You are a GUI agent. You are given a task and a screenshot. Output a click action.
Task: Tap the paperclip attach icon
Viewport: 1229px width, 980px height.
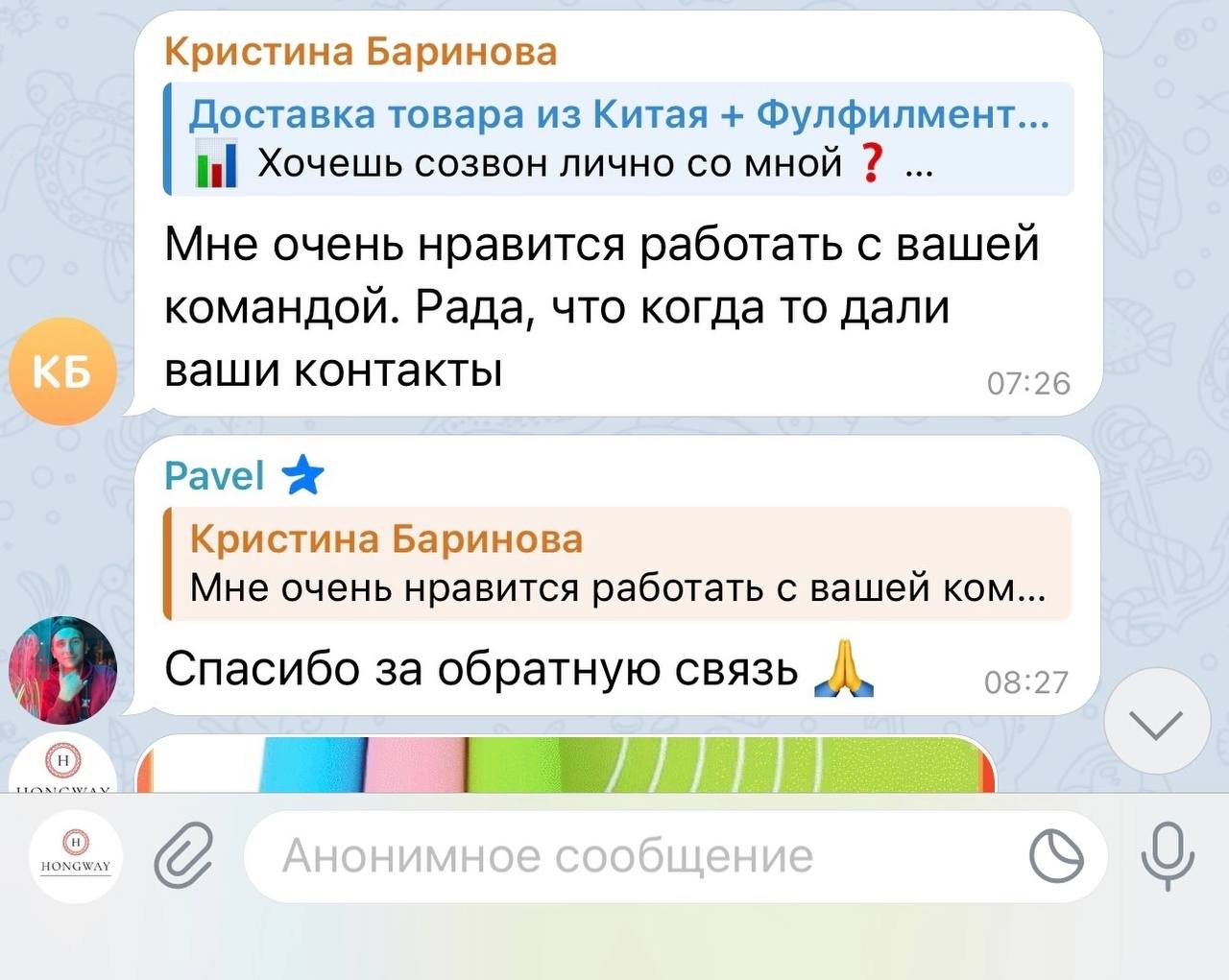(182, 854)
